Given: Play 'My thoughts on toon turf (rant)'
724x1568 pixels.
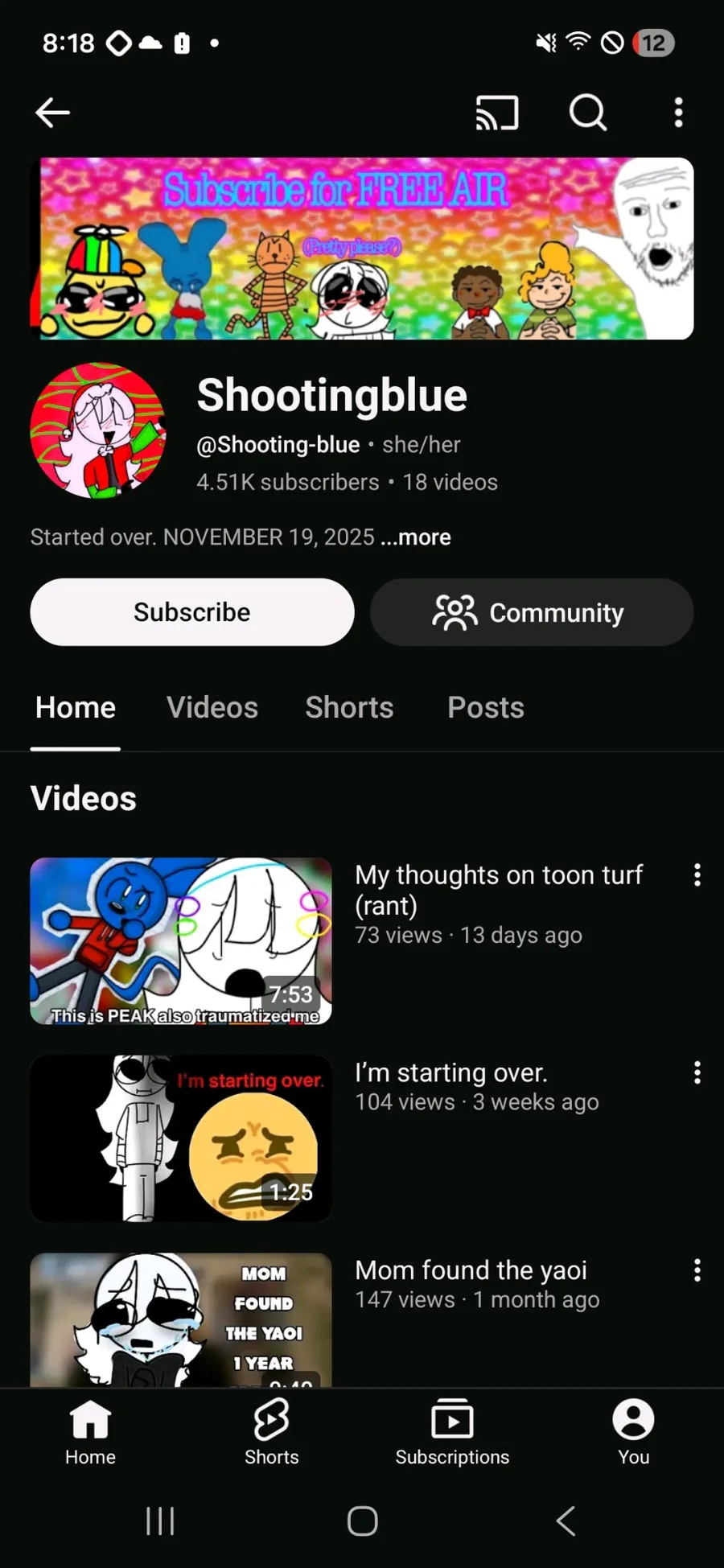Looking at the screenshot, I should [x=181, y=940].
